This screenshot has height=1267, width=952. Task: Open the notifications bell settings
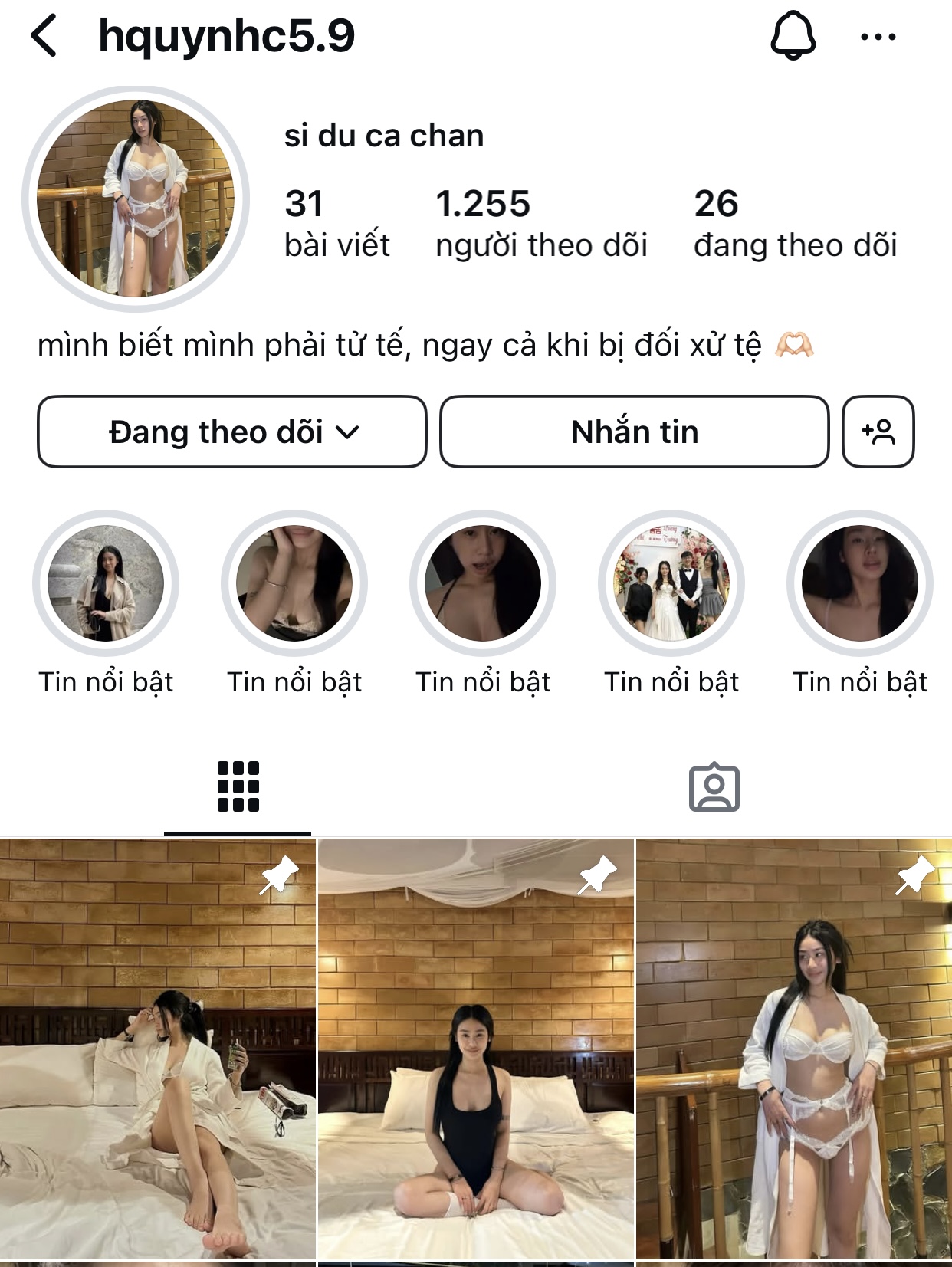[x=793, y=36]
